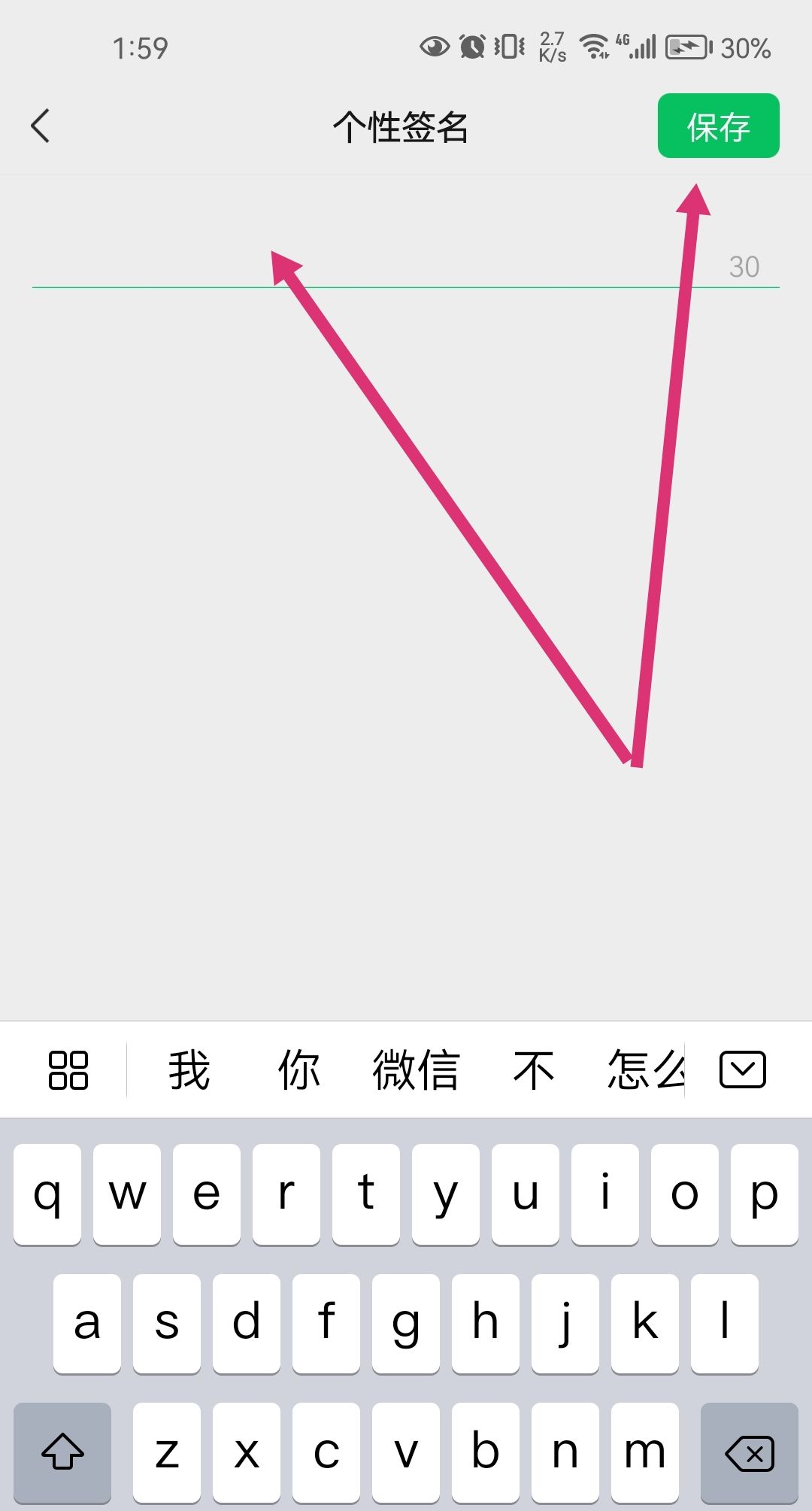The width and height of the screenshot is (812, 1511).
Task: Tap the backspace delete key
Action: pos(750,1452)
